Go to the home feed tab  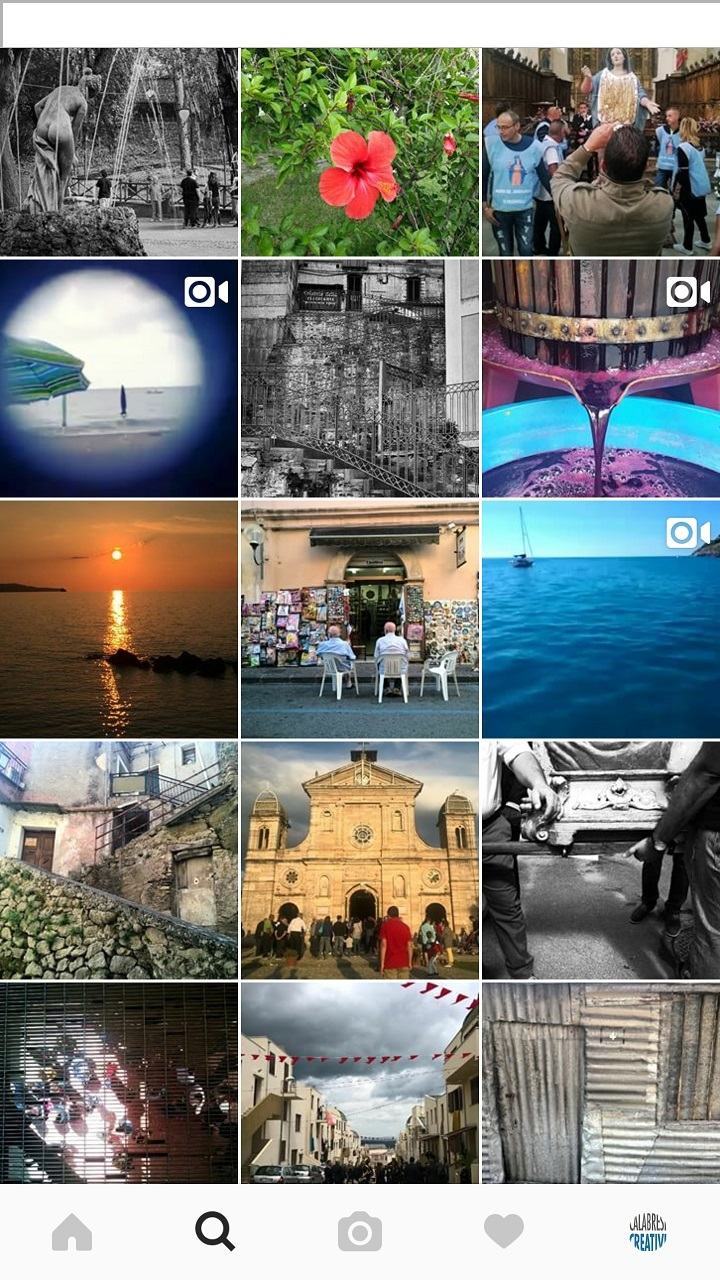coord(72,1232)
